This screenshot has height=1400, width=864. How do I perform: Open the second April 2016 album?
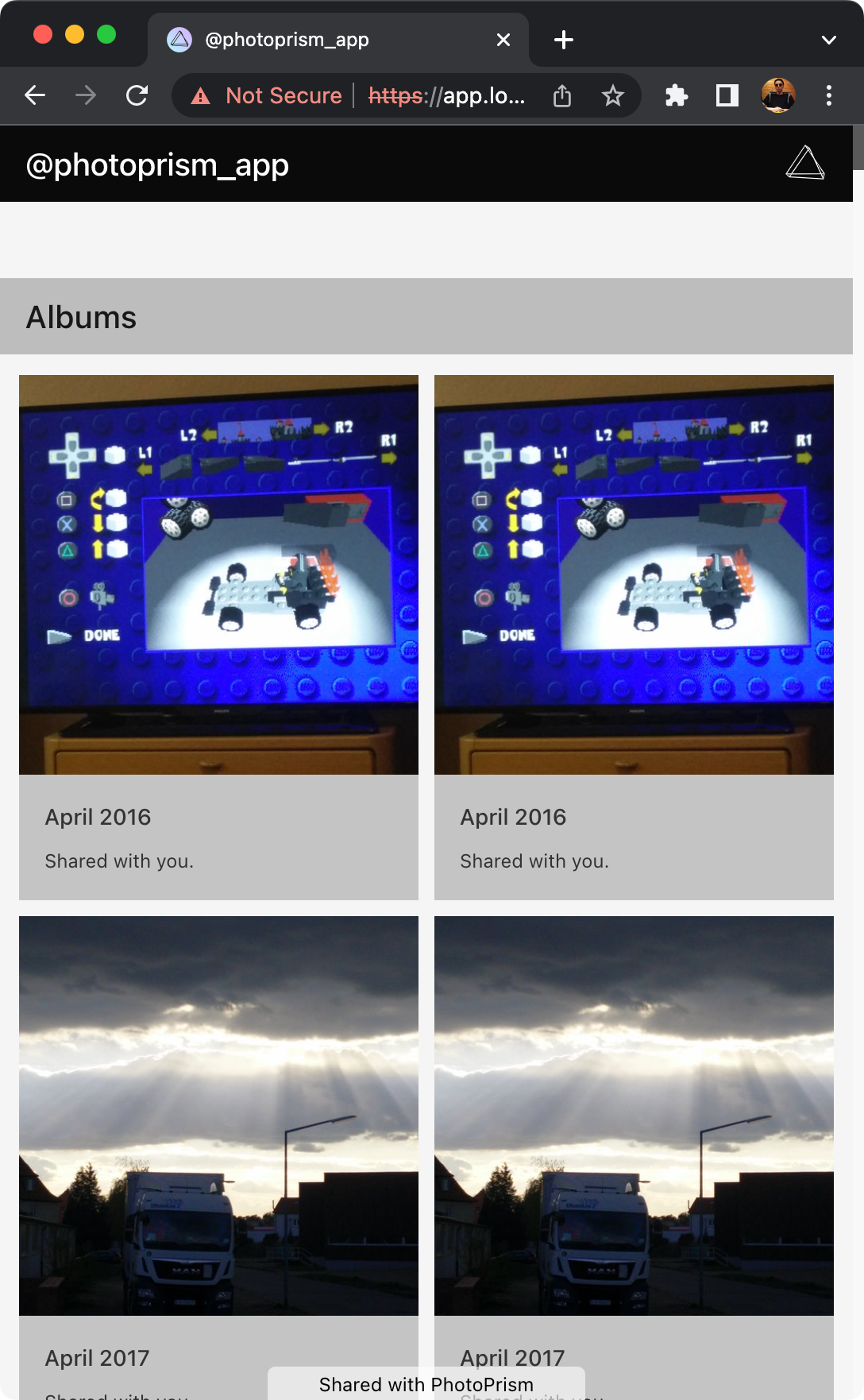634,637
